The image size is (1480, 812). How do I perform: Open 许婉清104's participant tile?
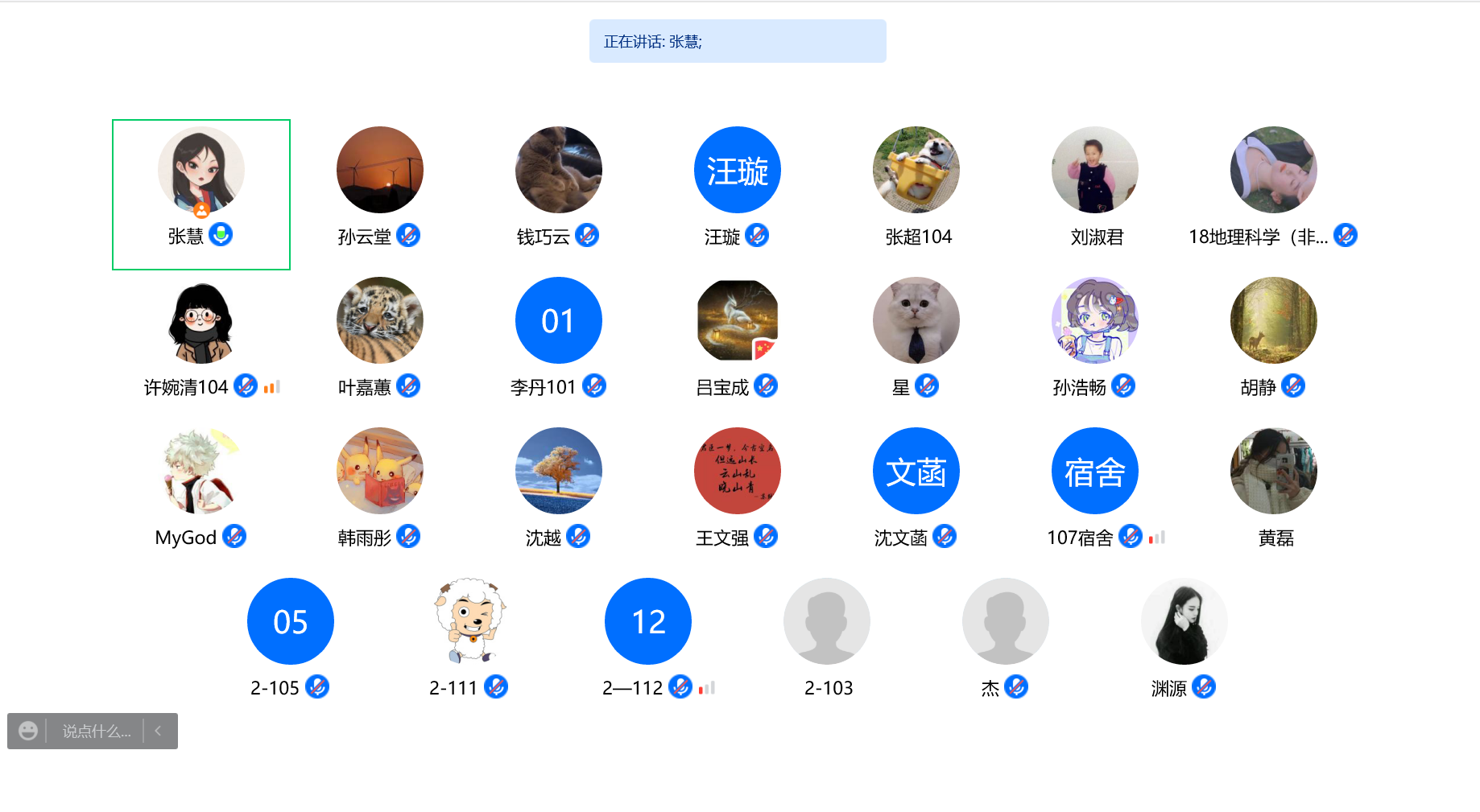(x=201, y=321)
